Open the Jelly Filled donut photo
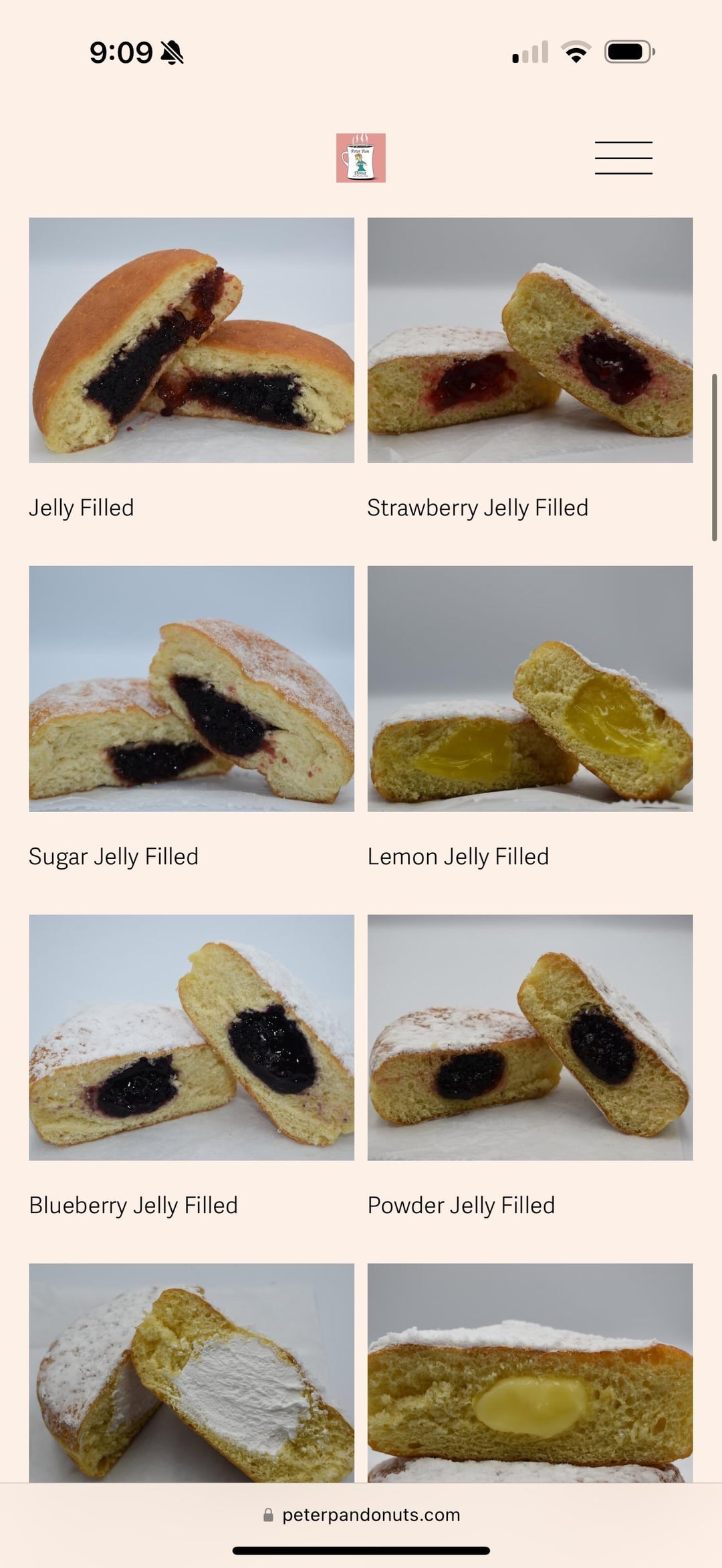Viewport: 722px width, 1568px height. point(191,340)
